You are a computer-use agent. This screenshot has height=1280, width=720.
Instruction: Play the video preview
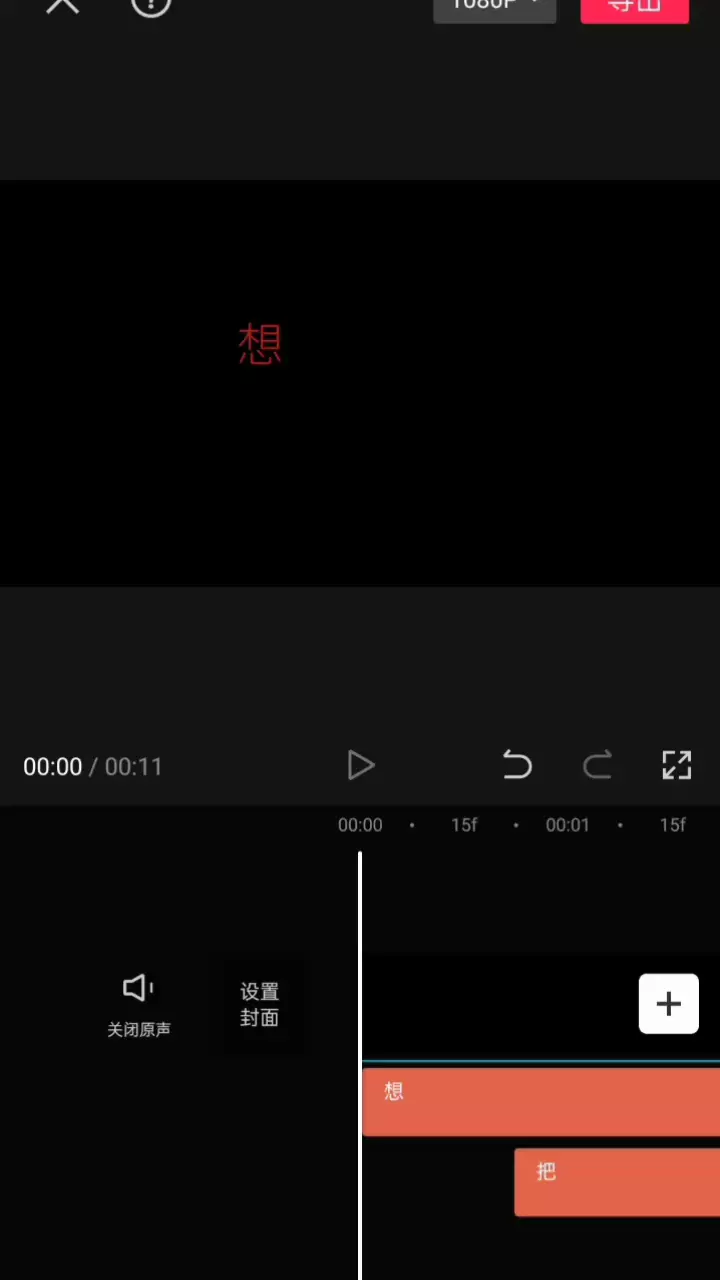360,766
